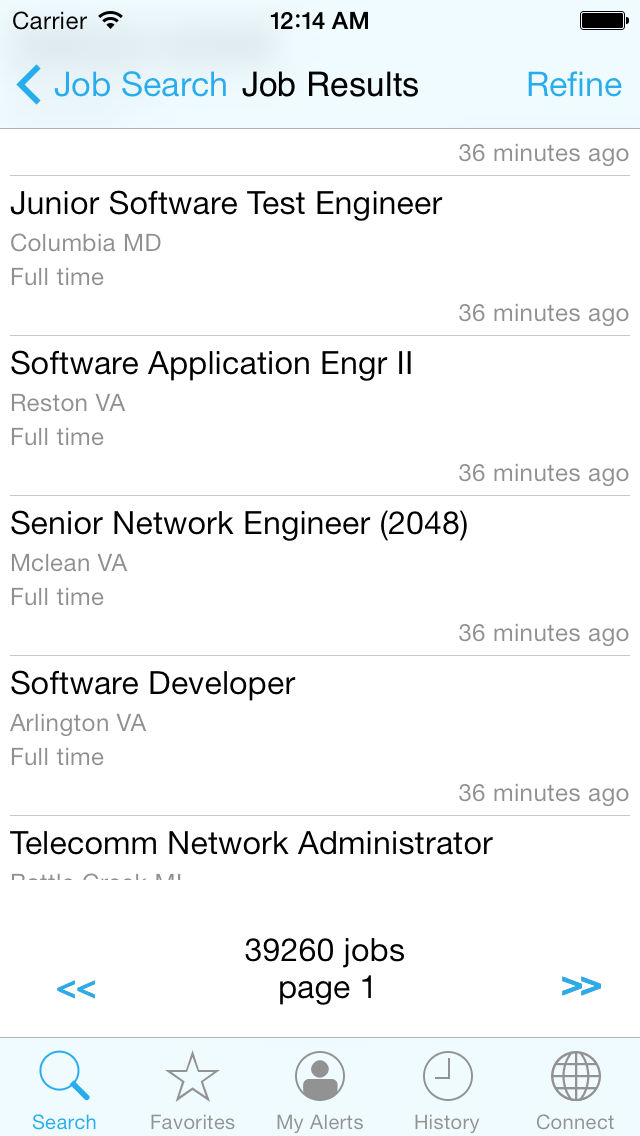The image size is (640, 1136).
Task: Show the History tab
Action: click(x=447, y=1090)
